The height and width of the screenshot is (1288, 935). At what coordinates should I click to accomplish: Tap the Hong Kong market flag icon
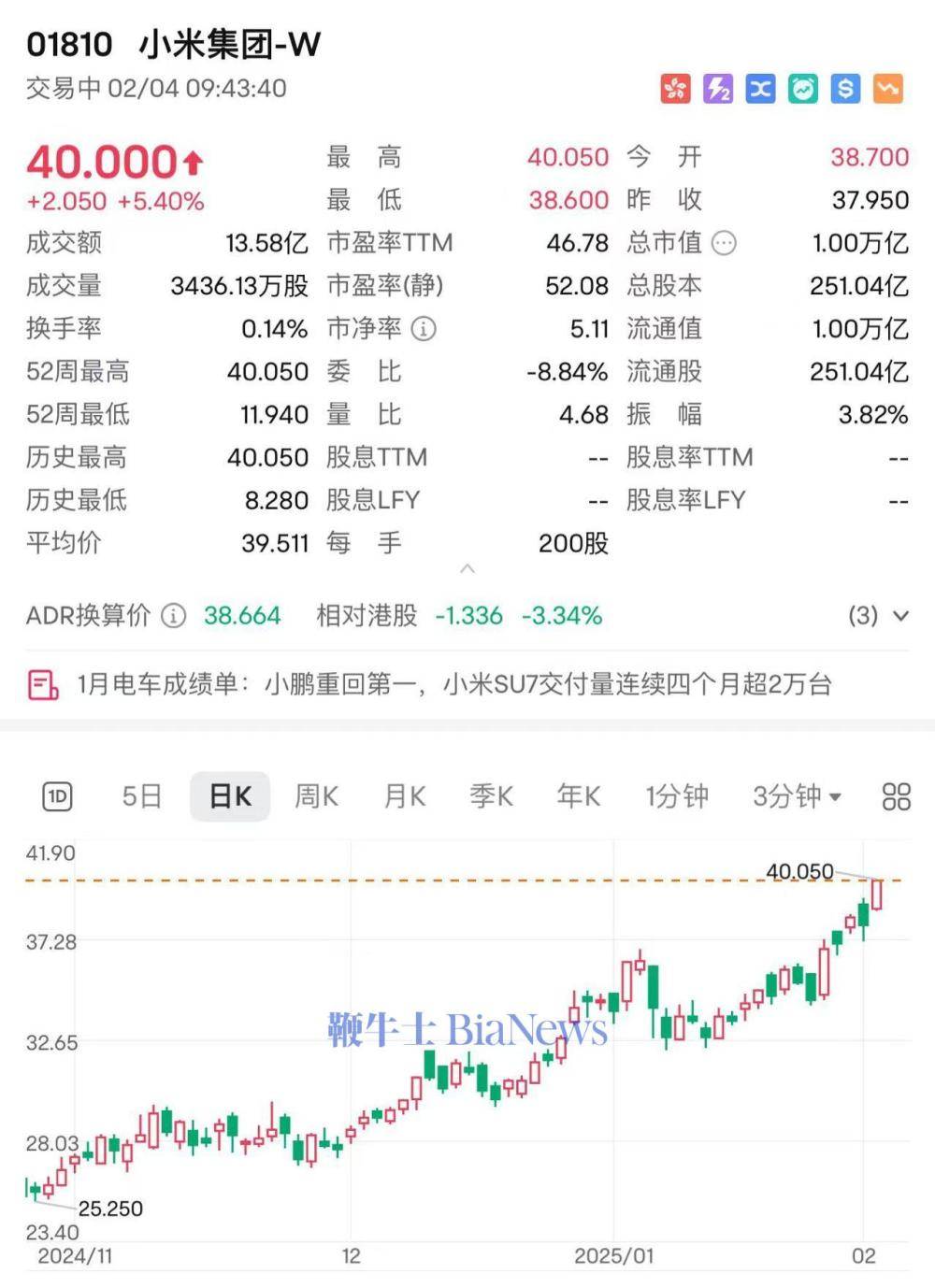pos(675,89)
